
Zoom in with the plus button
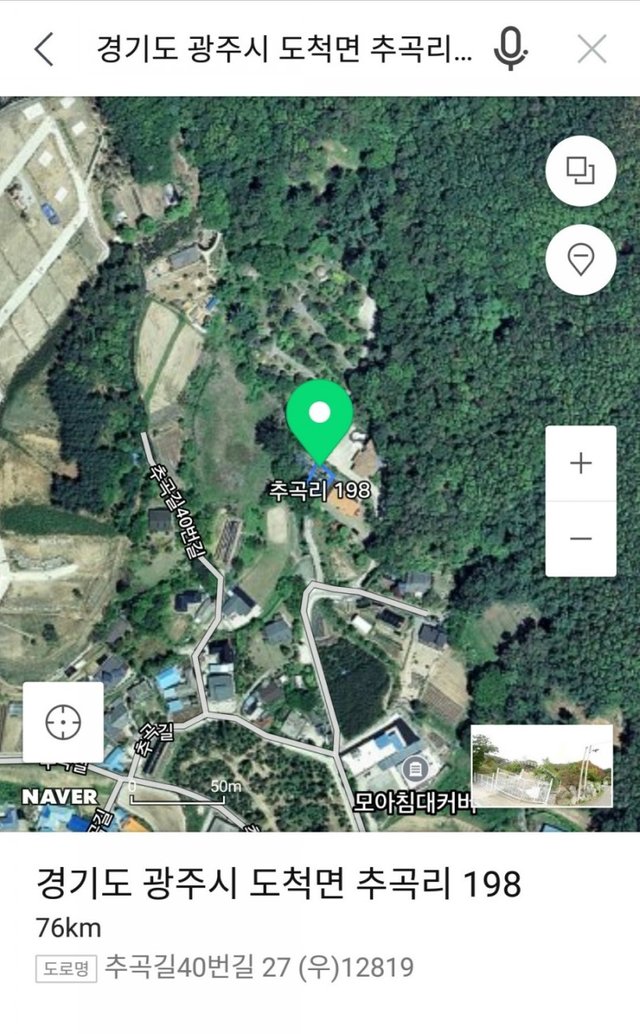pyautogui.click(x=580, y=464)
